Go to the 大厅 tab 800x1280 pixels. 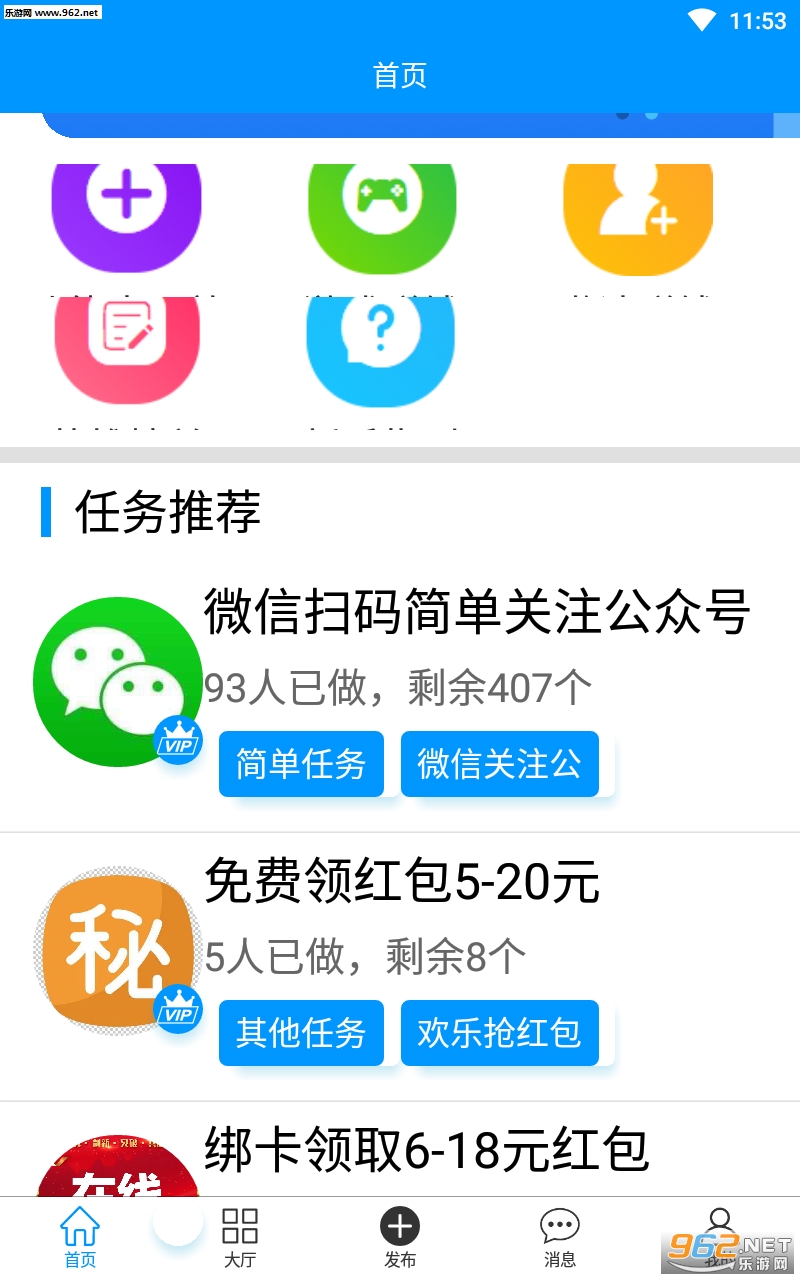click(240, 1238)
